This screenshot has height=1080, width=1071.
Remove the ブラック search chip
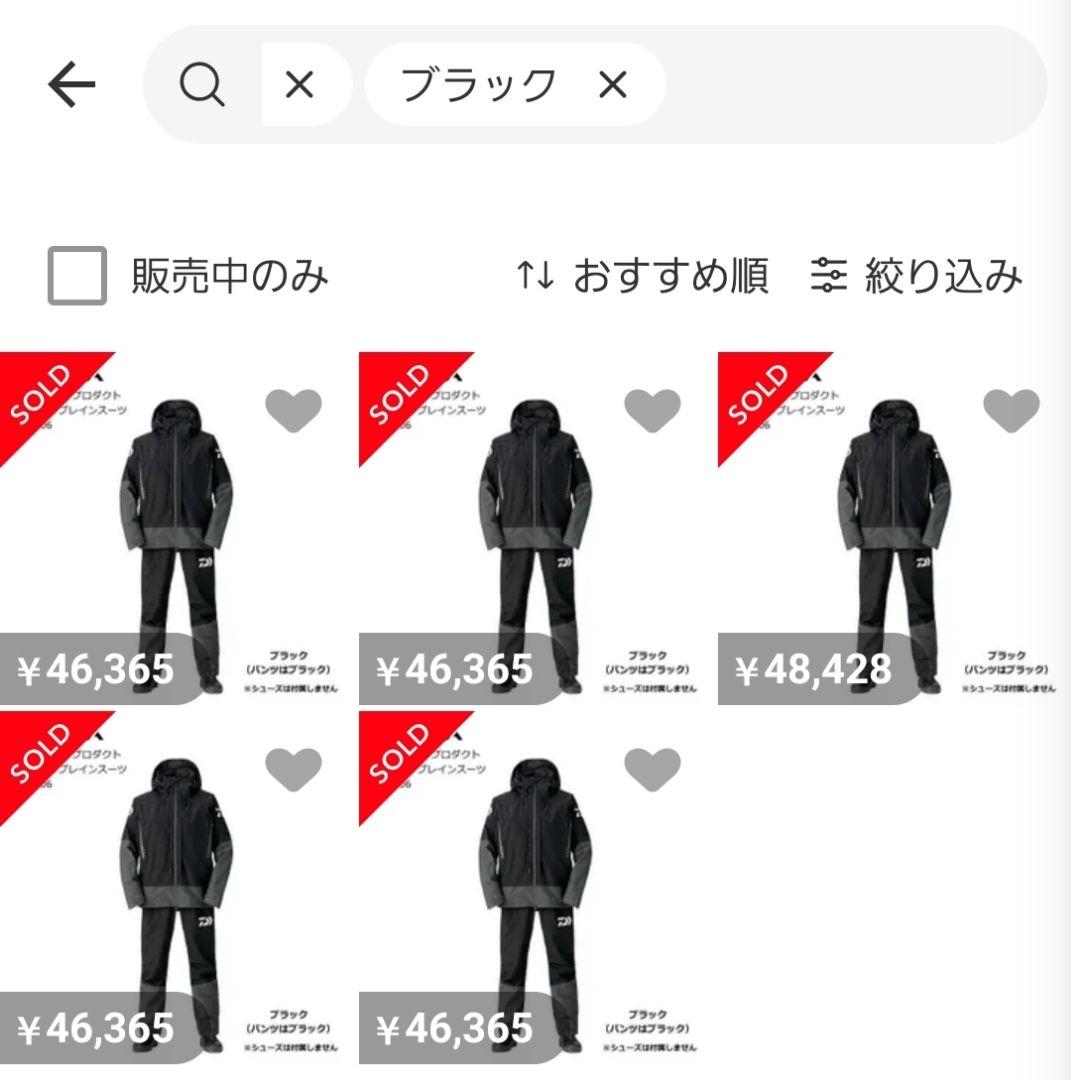[612, 86]
